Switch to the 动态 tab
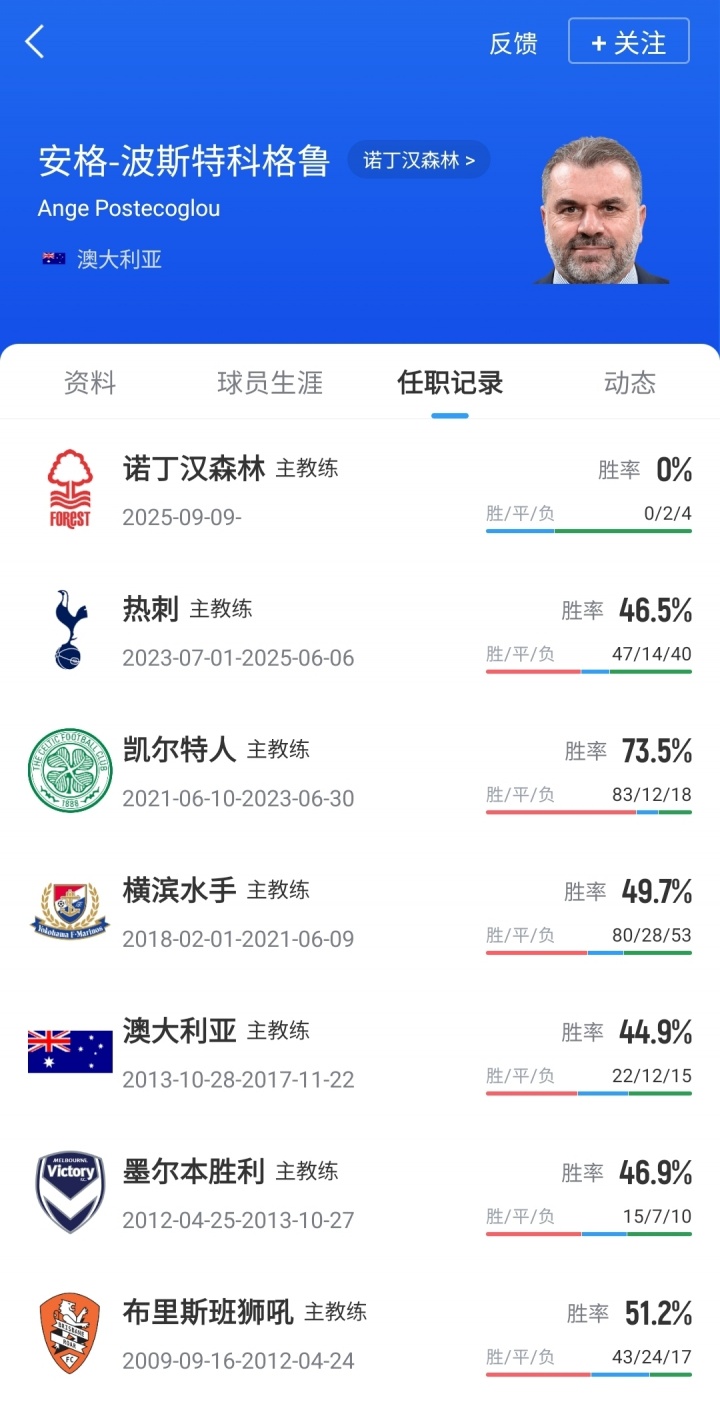 tap(630, 382)
